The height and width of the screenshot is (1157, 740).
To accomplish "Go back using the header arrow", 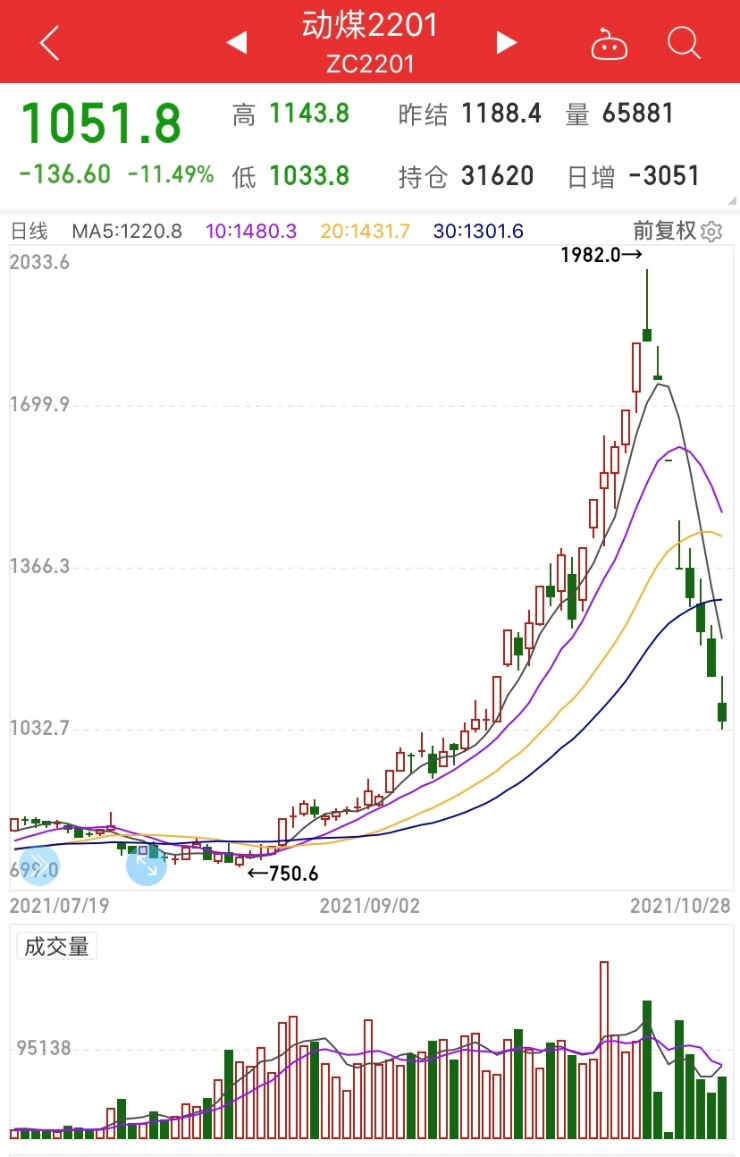I will (x=50, y=43).
